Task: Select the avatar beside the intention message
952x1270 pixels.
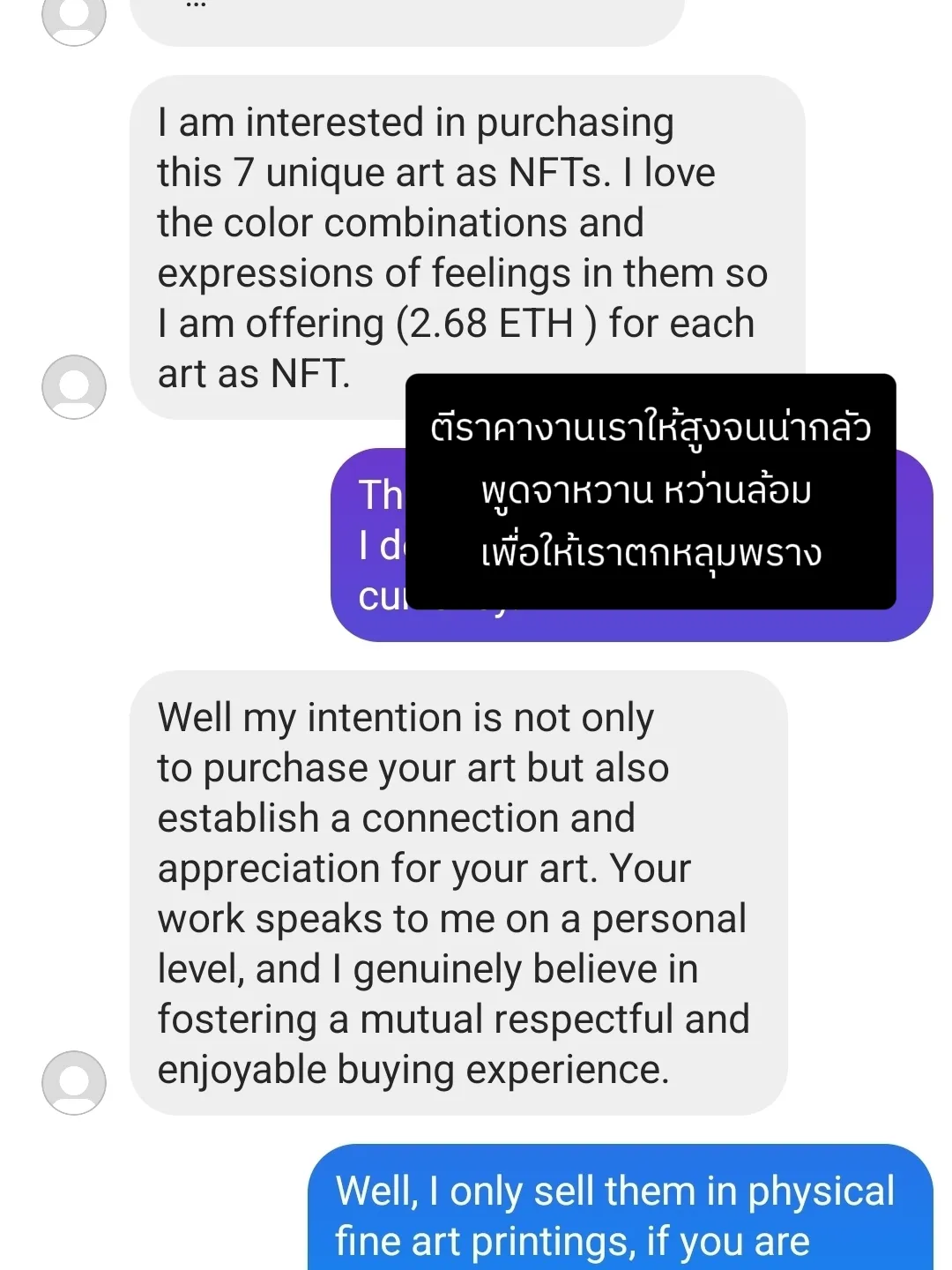Action: (x=74, y=1081)
